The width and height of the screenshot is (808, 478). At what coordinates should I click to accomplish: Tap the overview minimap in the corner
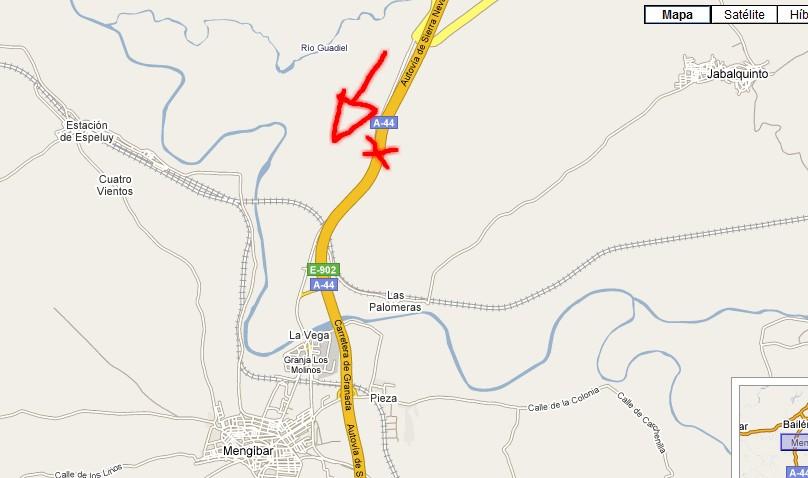[772, 430]
